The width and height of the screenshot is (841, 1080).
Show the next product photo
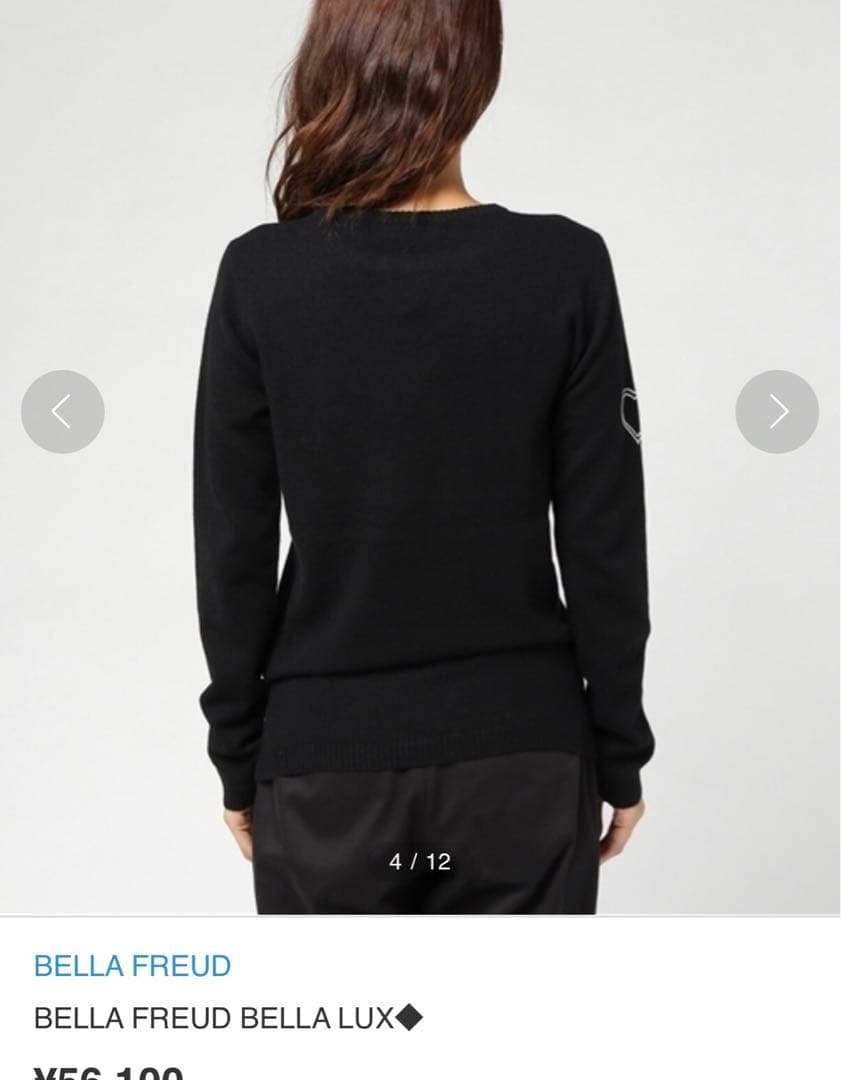[x=777, y=411]
